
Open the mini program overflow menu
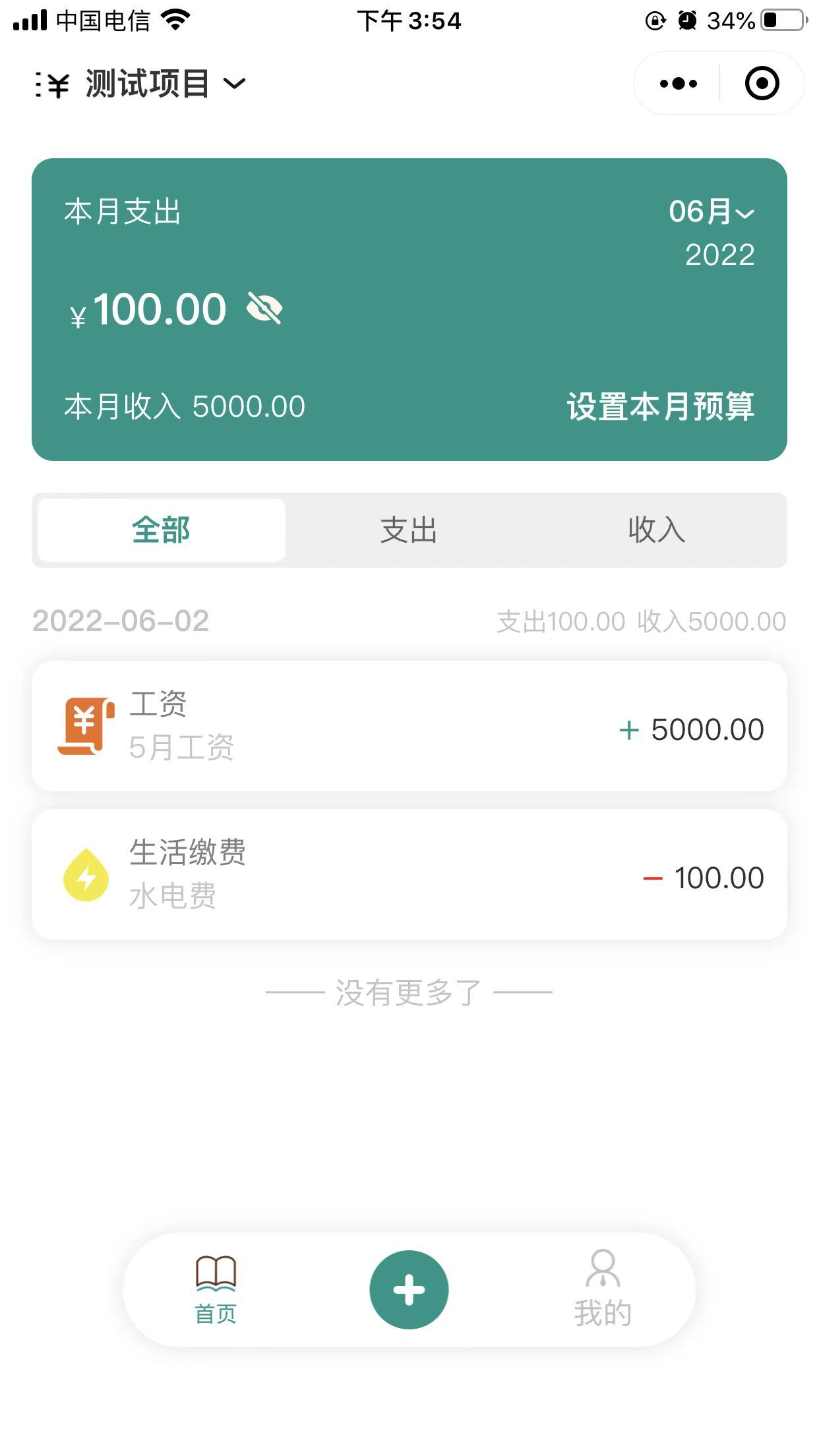tap(678, 84)
